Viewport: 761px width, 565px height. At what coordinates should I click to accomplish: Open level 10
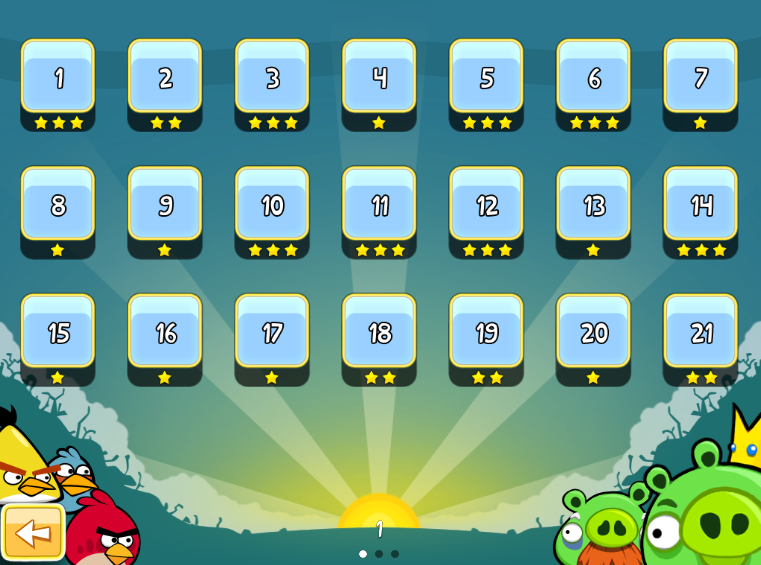(x=272, y=205)
